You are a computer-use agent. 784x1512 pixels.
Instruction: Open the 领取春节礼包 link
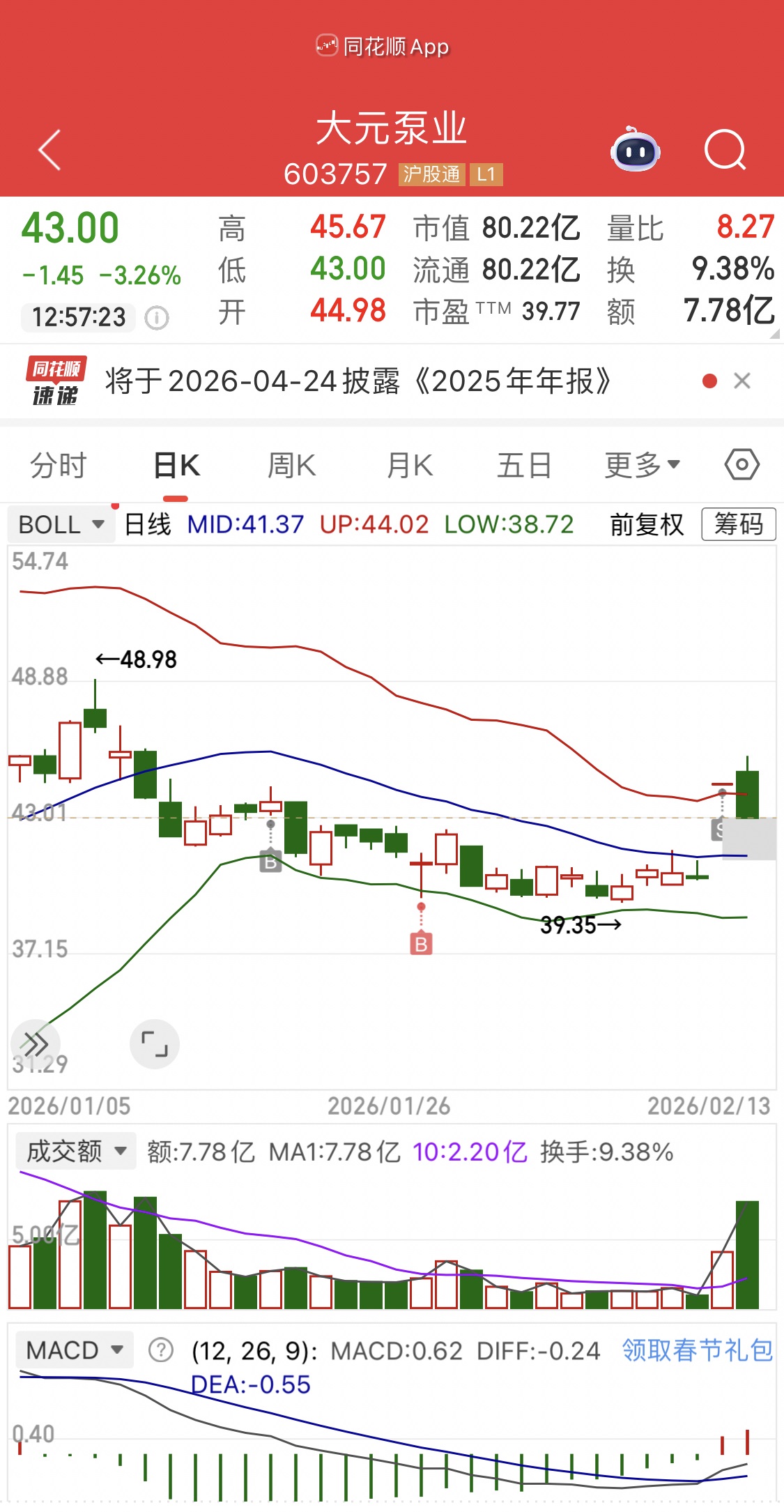697,1350
